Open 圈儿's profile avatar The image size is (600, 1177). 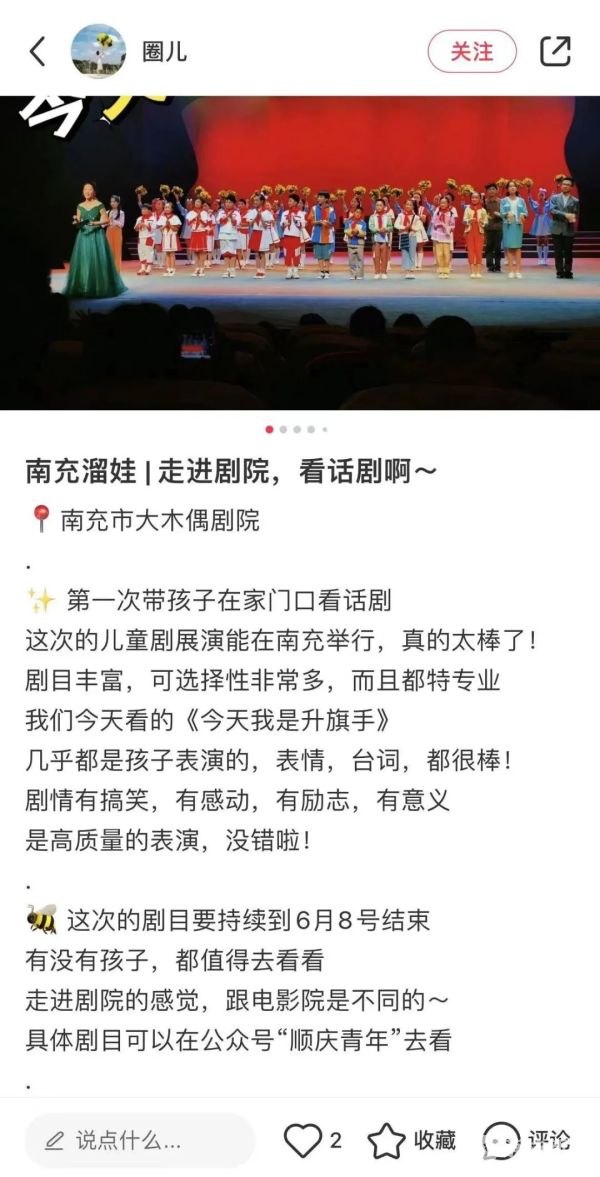(x=98, y=51)
